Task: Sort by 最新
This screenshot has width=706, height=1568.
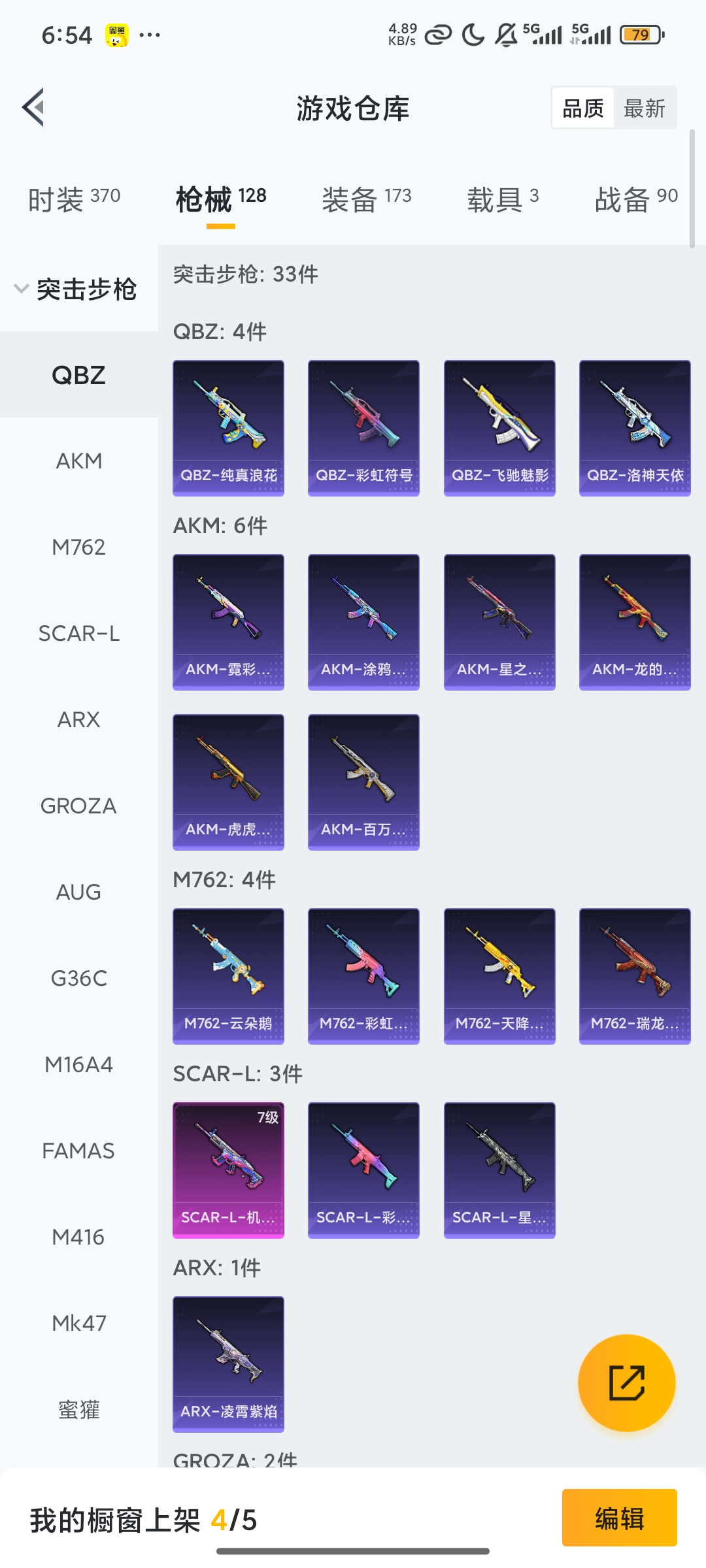Action: click(x=644, y=108)
